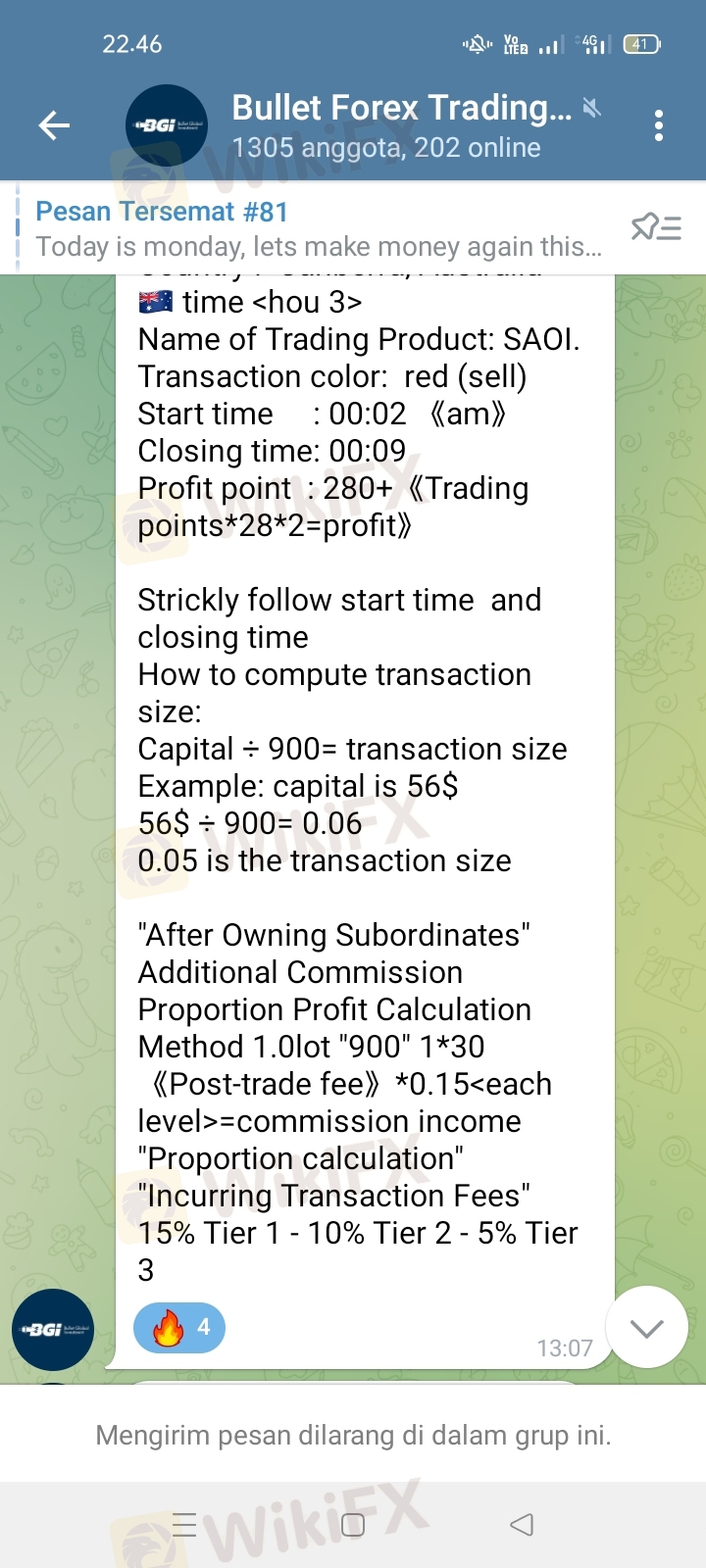Screen dimensions: 706x1568
Task: Go back from the Bullet Forex chat
Action: pos(54,125)
